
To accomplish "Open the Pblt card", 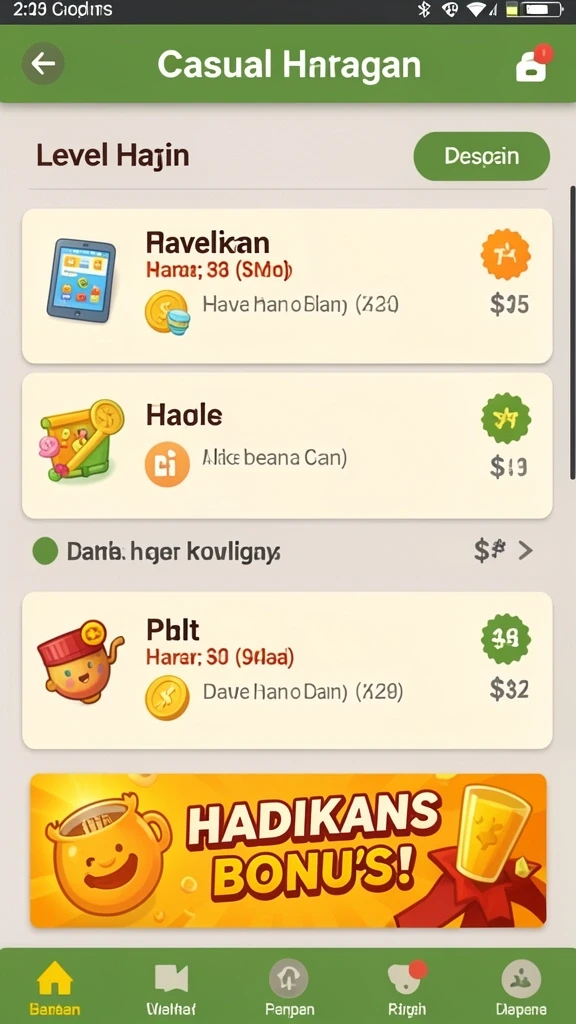I will click(x=287, y=671).
